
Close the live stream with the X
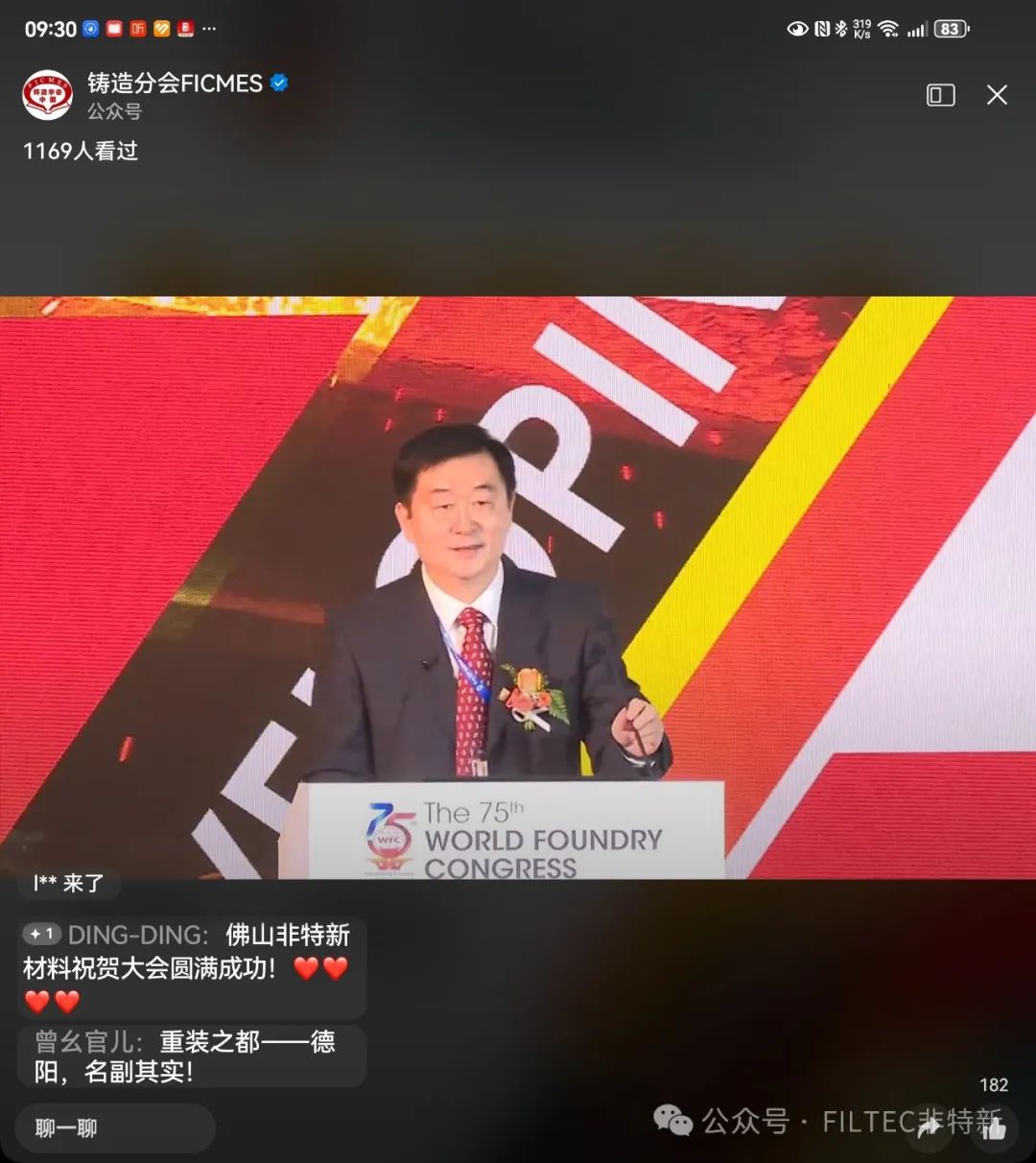pos(997,95)
